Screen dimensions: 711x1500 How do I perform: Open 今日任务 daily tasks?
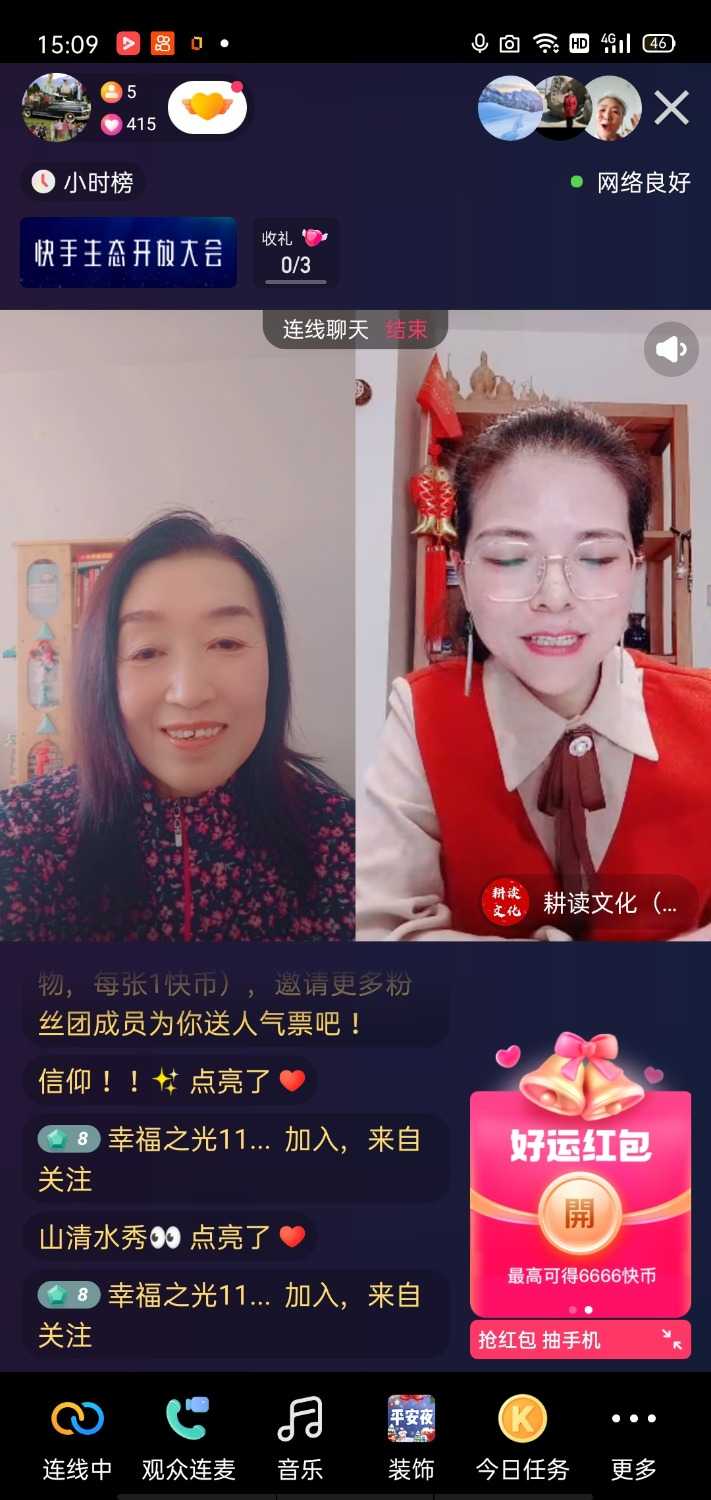[522, 1438]
